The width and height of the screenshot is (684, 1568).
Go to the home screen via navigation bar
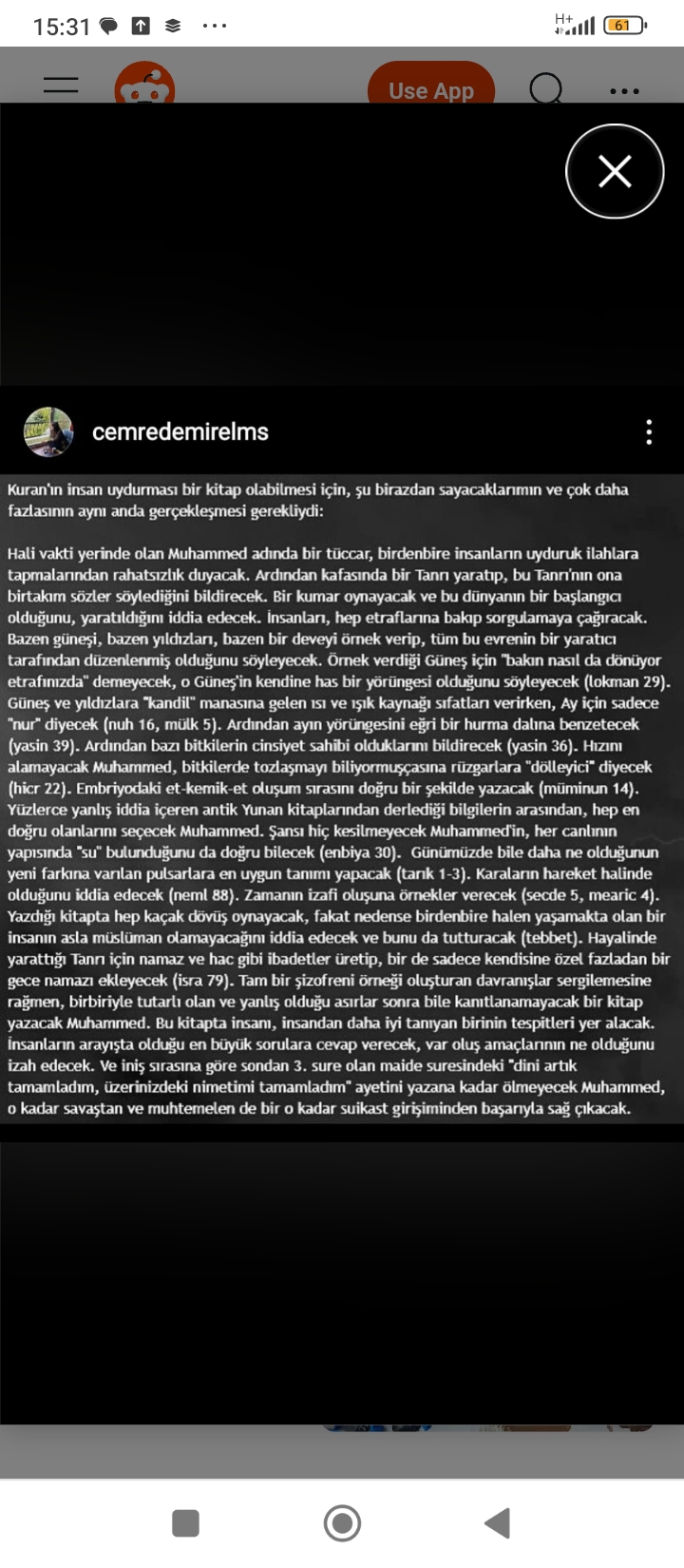tap(342, 1522)
